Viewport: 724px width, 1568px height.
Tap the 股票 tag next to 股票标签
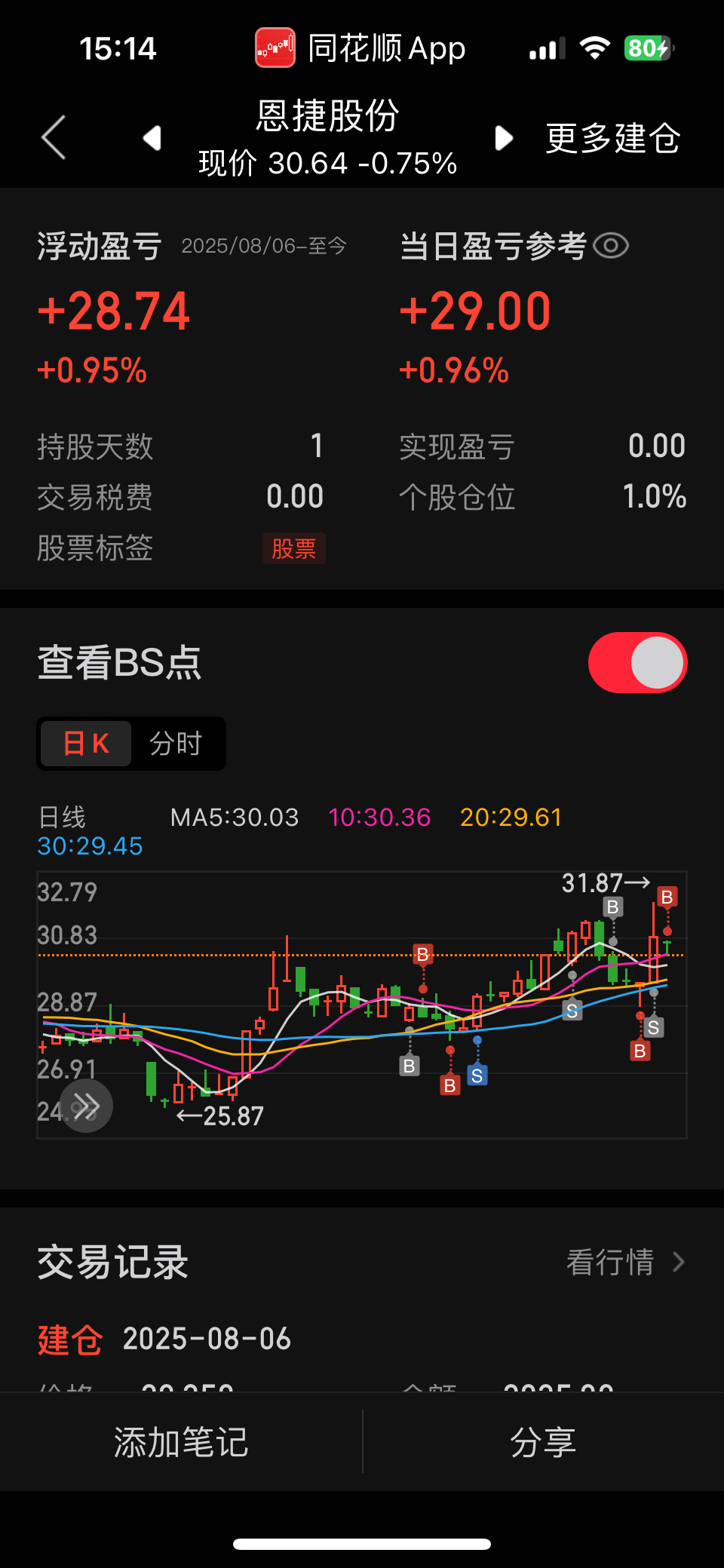tap(294, 548)
